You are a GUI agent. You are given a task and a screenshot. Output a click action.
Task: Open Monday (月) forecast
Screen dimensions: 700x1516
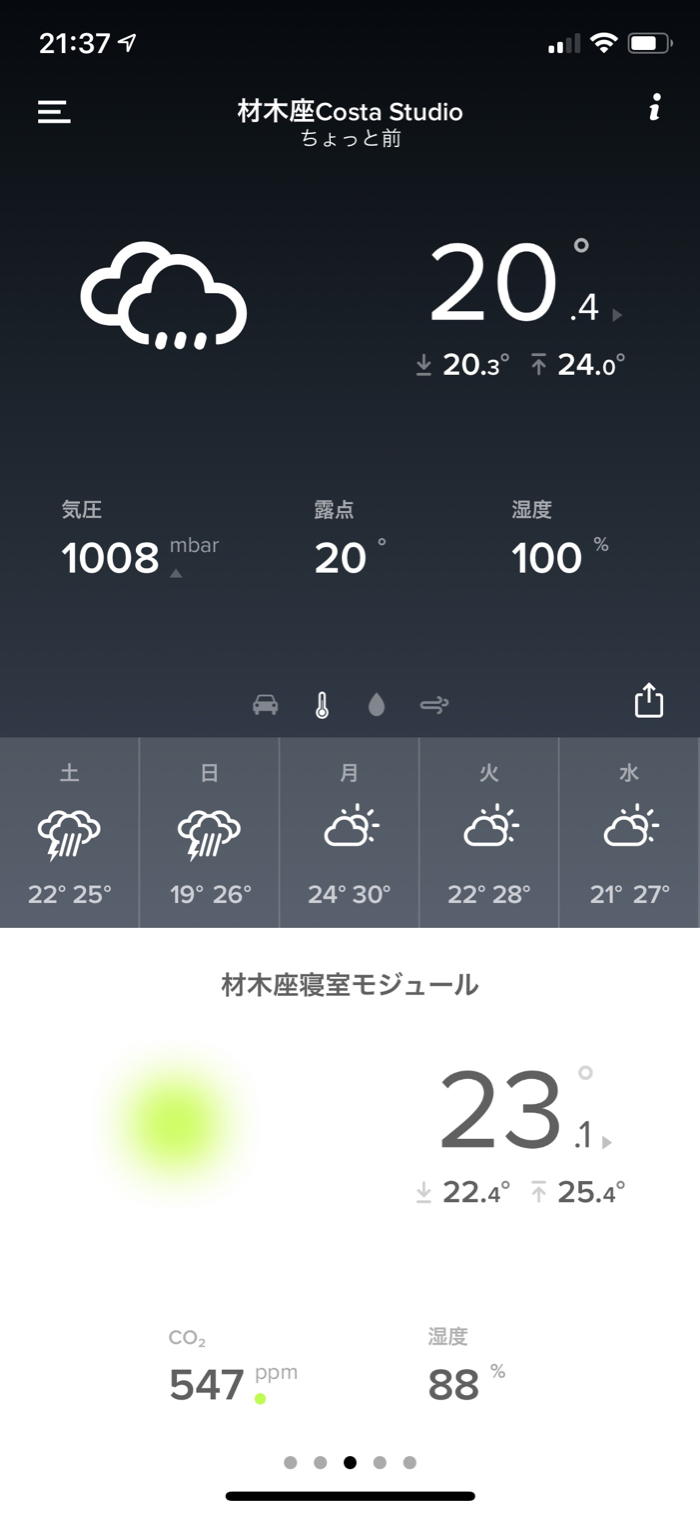349,832
